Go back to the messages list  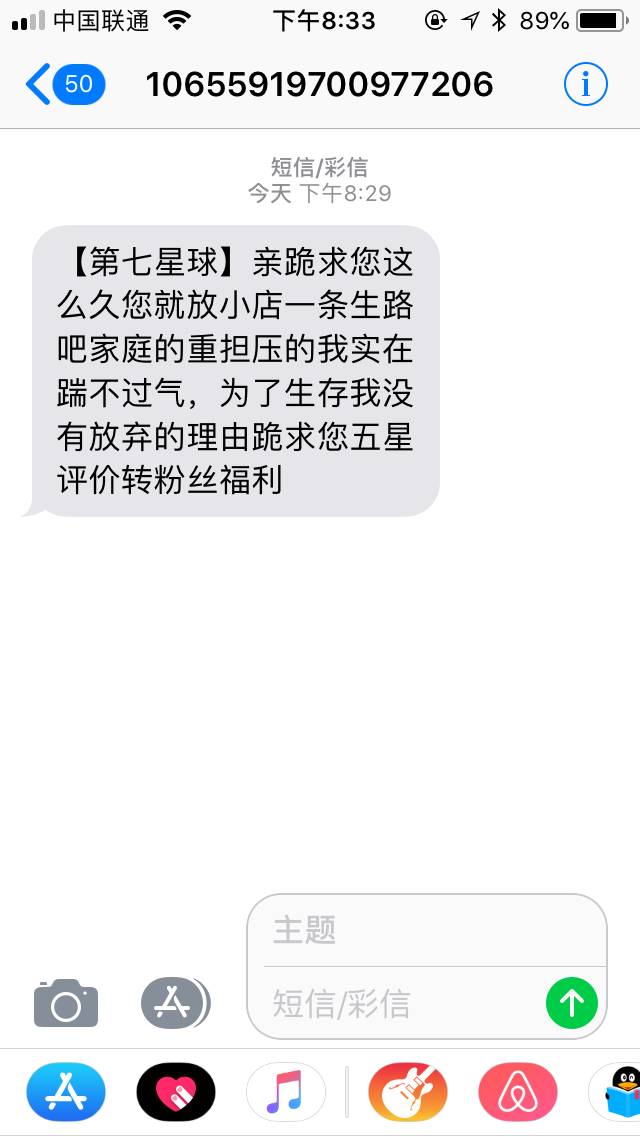(62, 84)
